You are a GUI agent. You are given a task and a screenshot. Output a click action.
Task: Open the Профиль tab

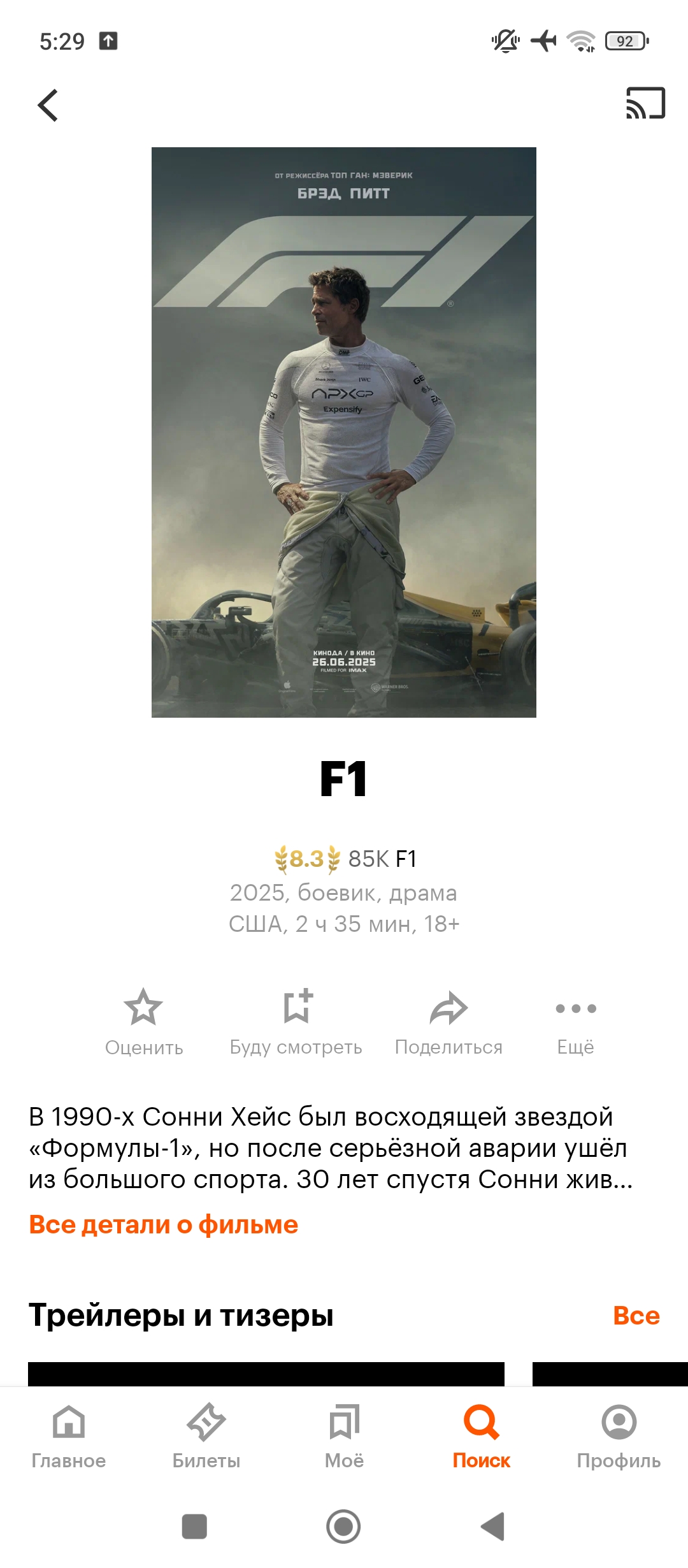tap(619, 1435)
